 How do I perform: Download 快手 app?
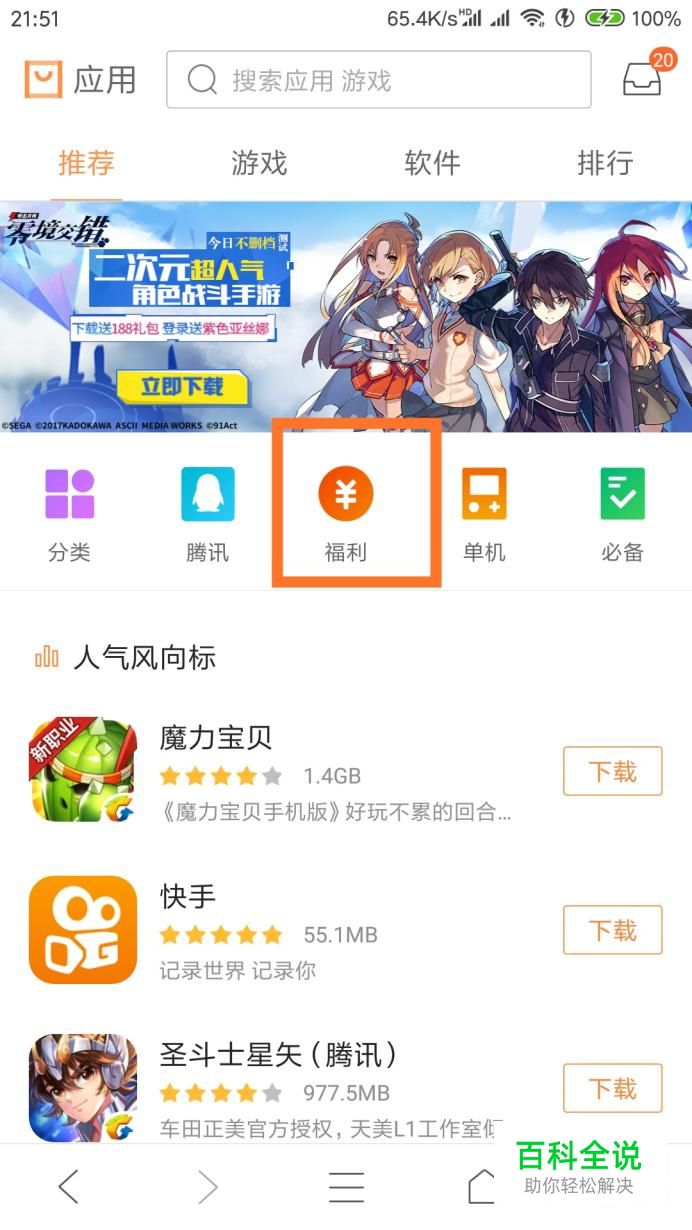612,930
